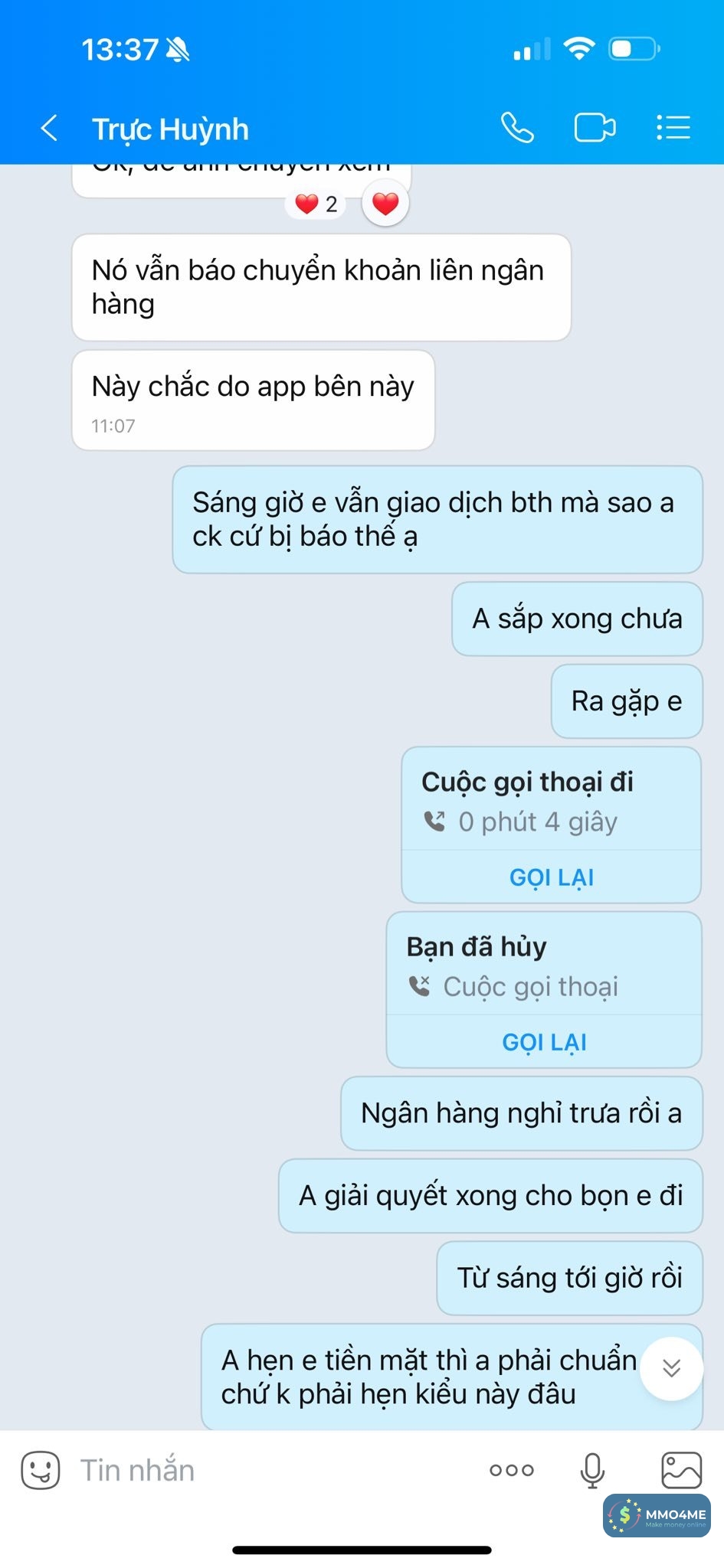Image resolution: width=724 pixels, height=1568 pixels.
Task: React with the heart button on the message
Action: click(x=385, y=204)
